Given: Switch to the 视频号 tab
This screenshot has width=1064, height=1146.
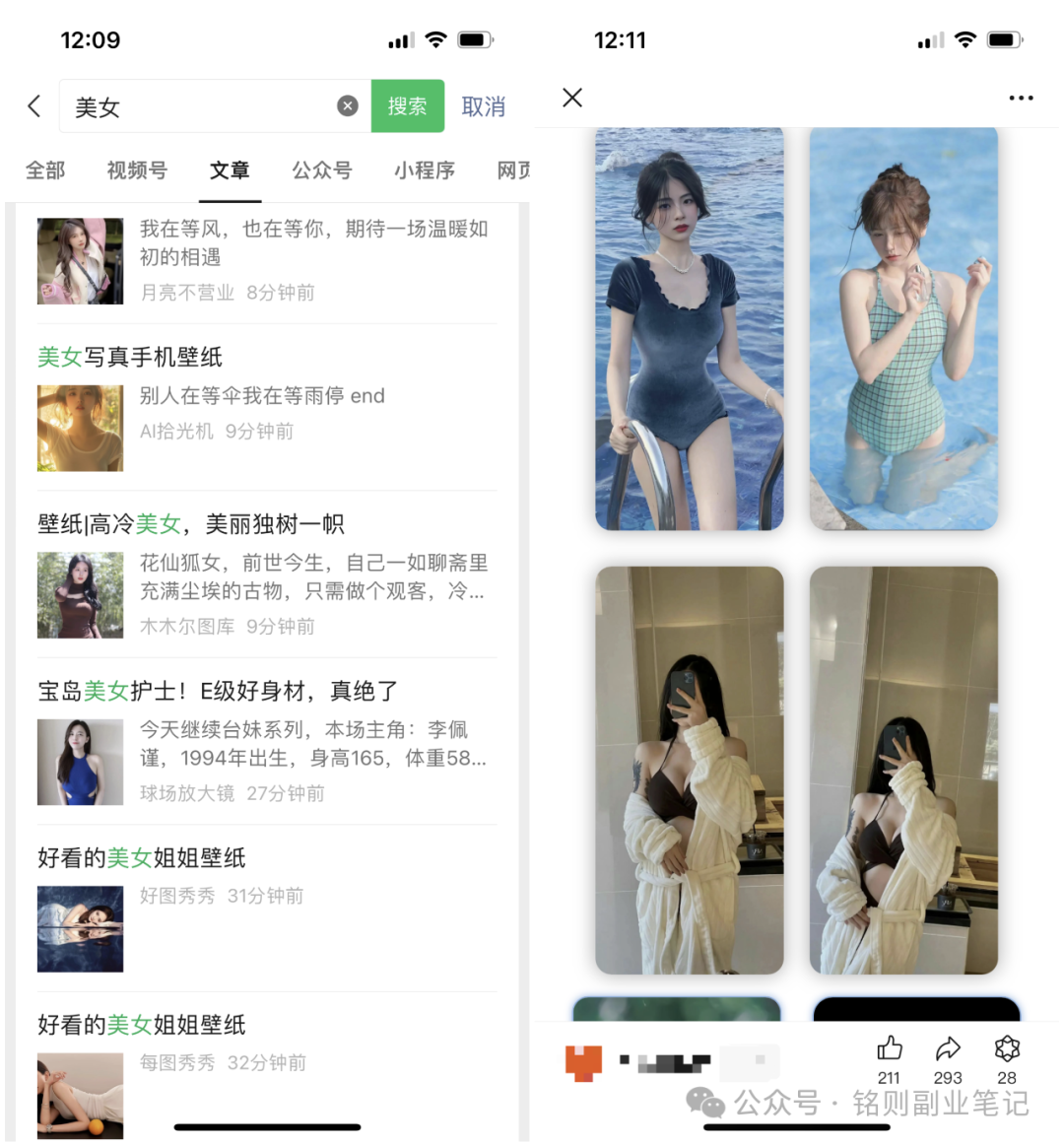Looking at the screenshot, I should pos(137,170).
